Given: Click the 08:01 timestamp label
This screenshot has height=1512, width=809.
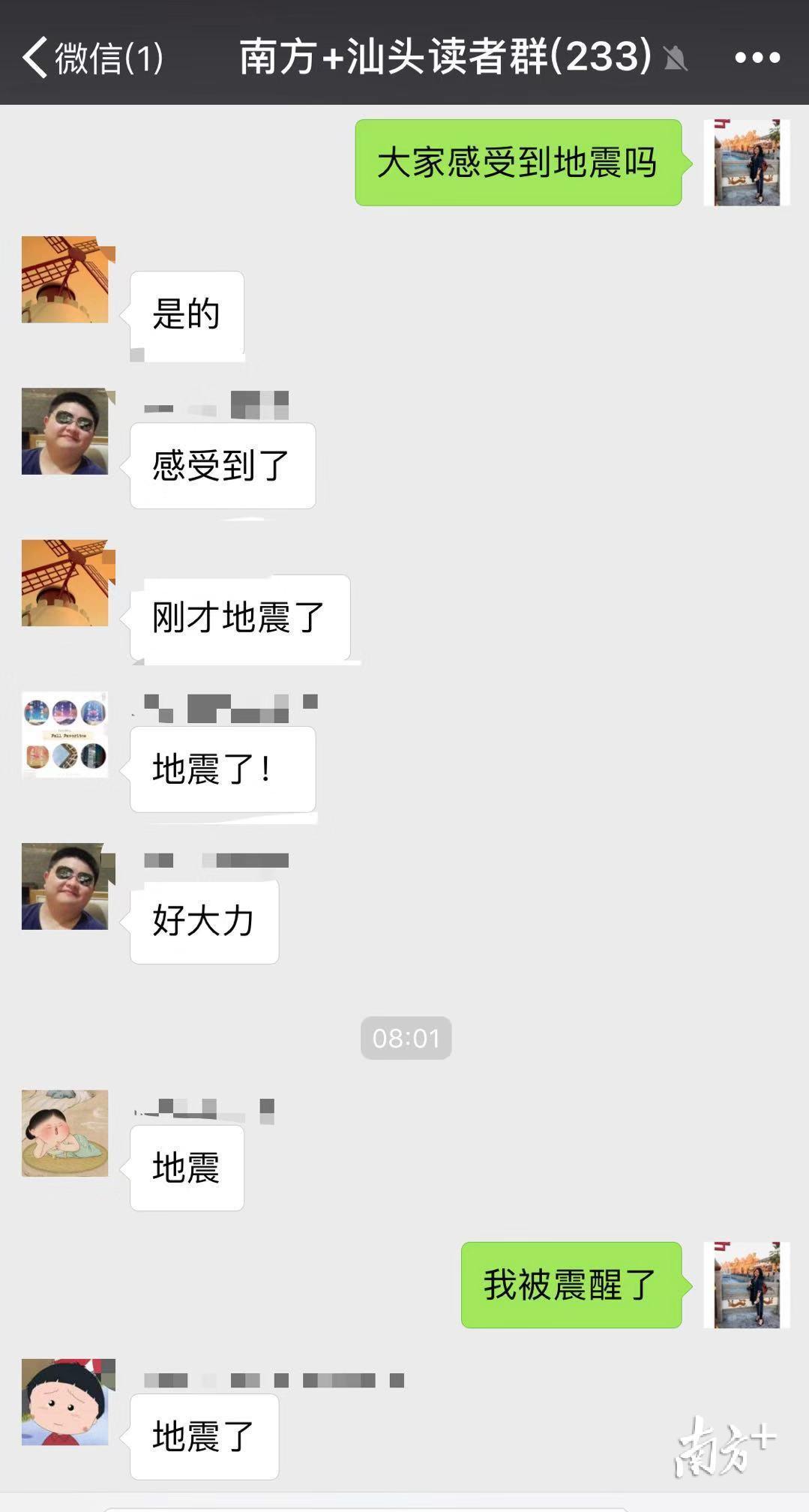Looking at the screenshot, I should (405, 1037).
